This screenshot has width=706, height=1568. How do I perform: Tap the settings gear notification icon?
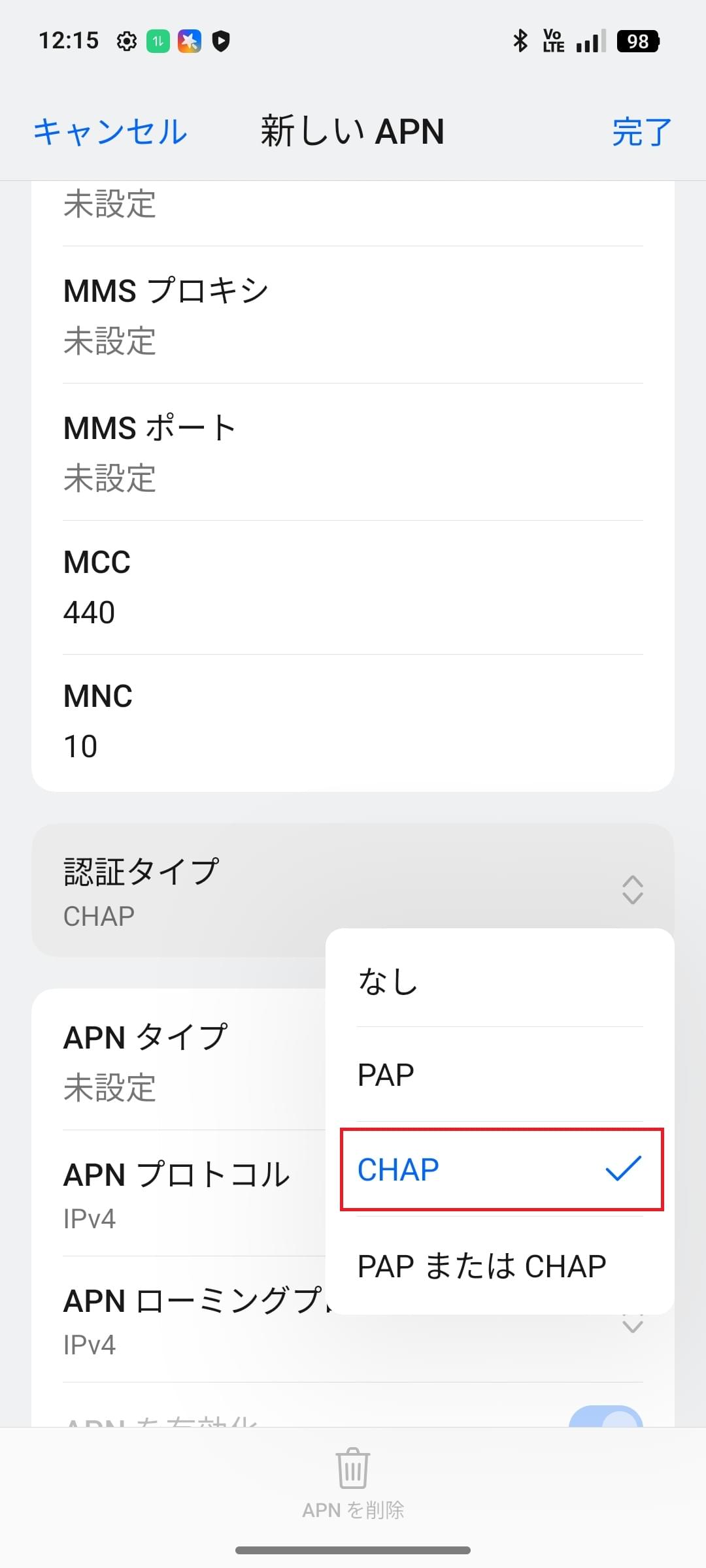[126, 41]
